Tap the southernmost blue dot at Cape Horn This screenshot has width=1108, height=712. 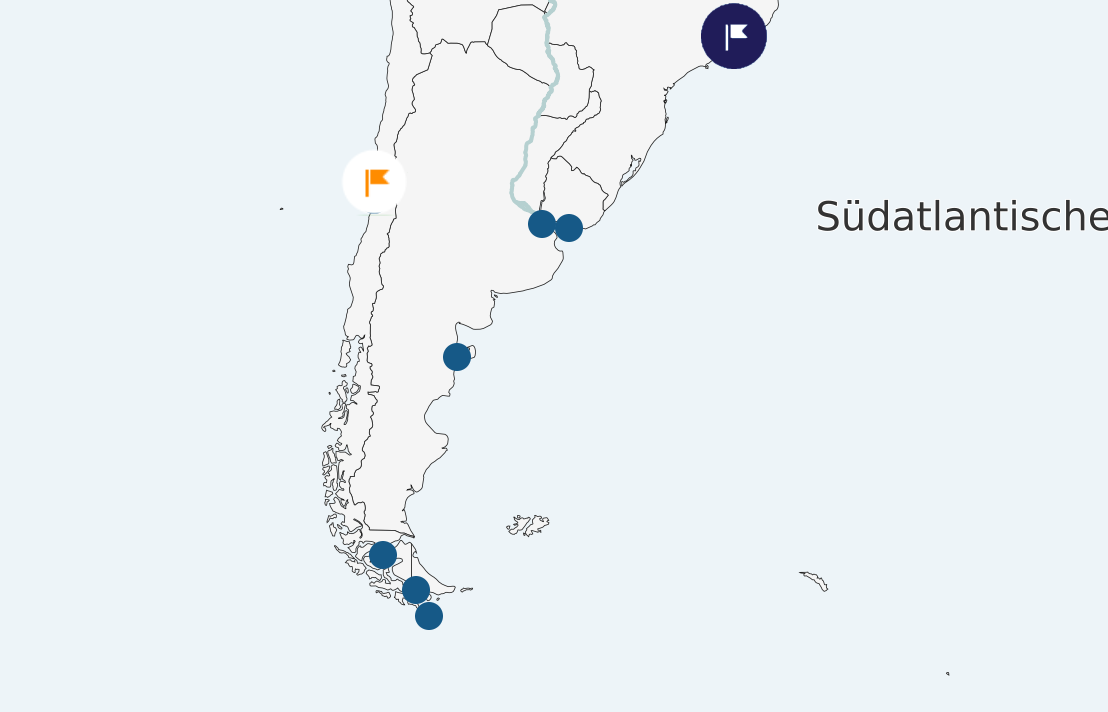[x=429, y=616]
